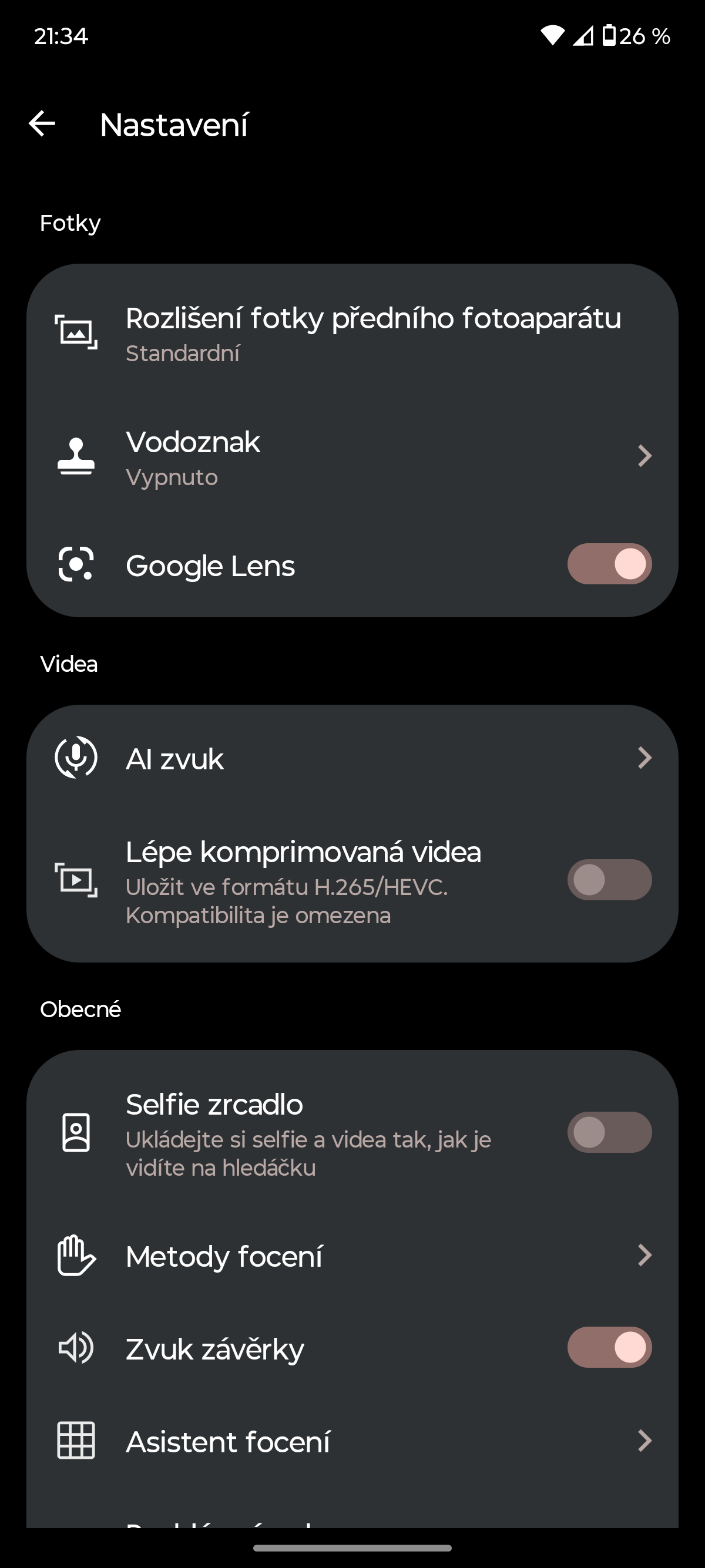Disable Zvuk závěrky

(609, 1348)
